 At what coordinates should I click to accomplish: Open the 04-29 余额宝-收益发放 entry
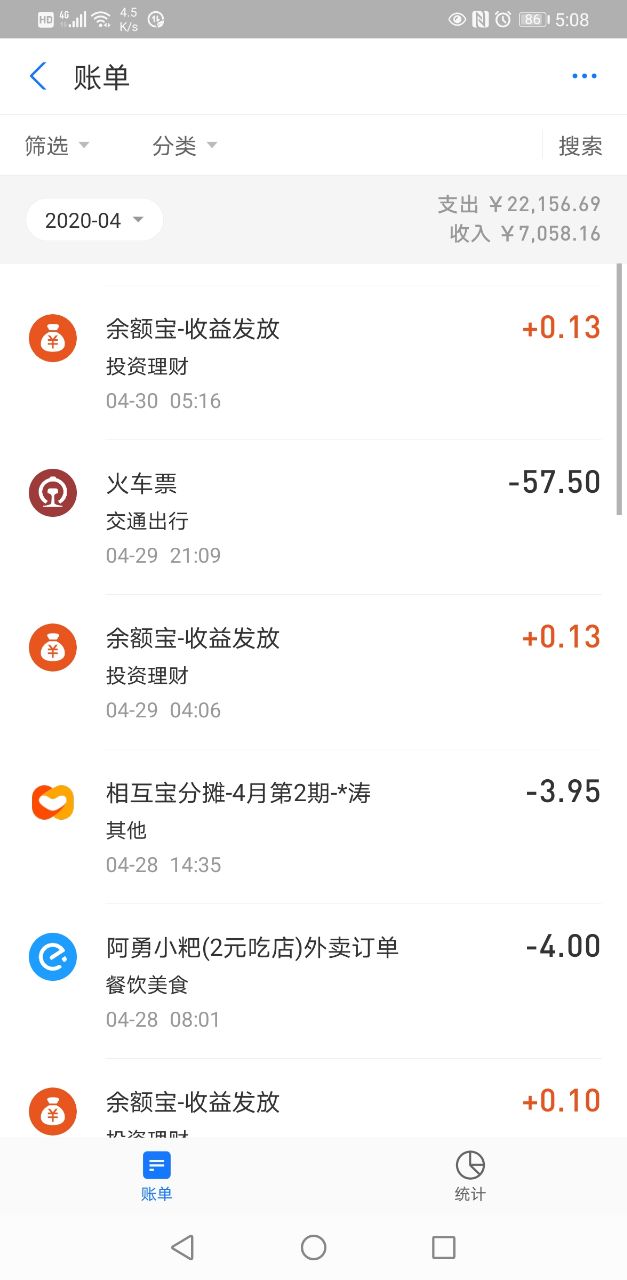[x=313, y=673]
